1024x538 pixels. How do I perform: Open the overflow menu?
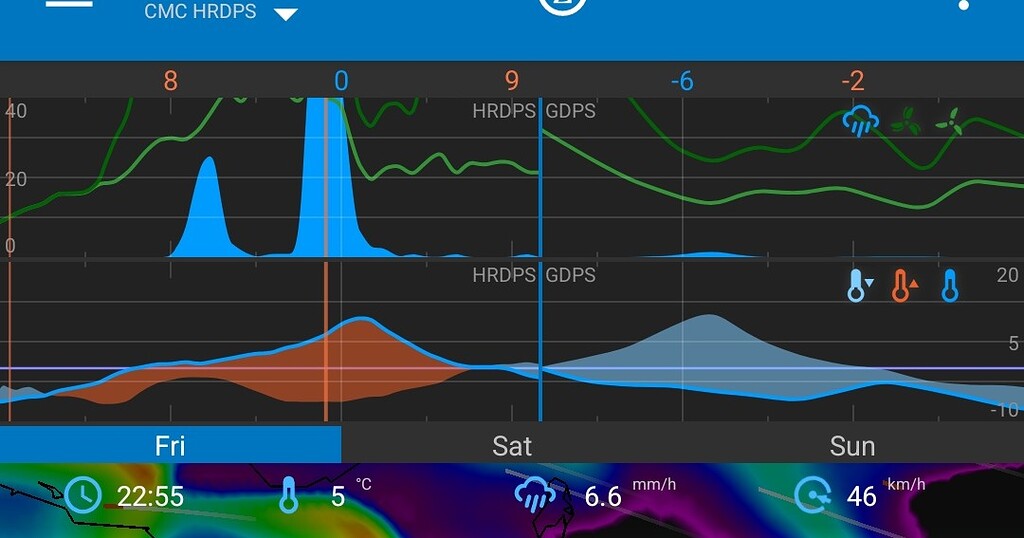tap(964, 5)
